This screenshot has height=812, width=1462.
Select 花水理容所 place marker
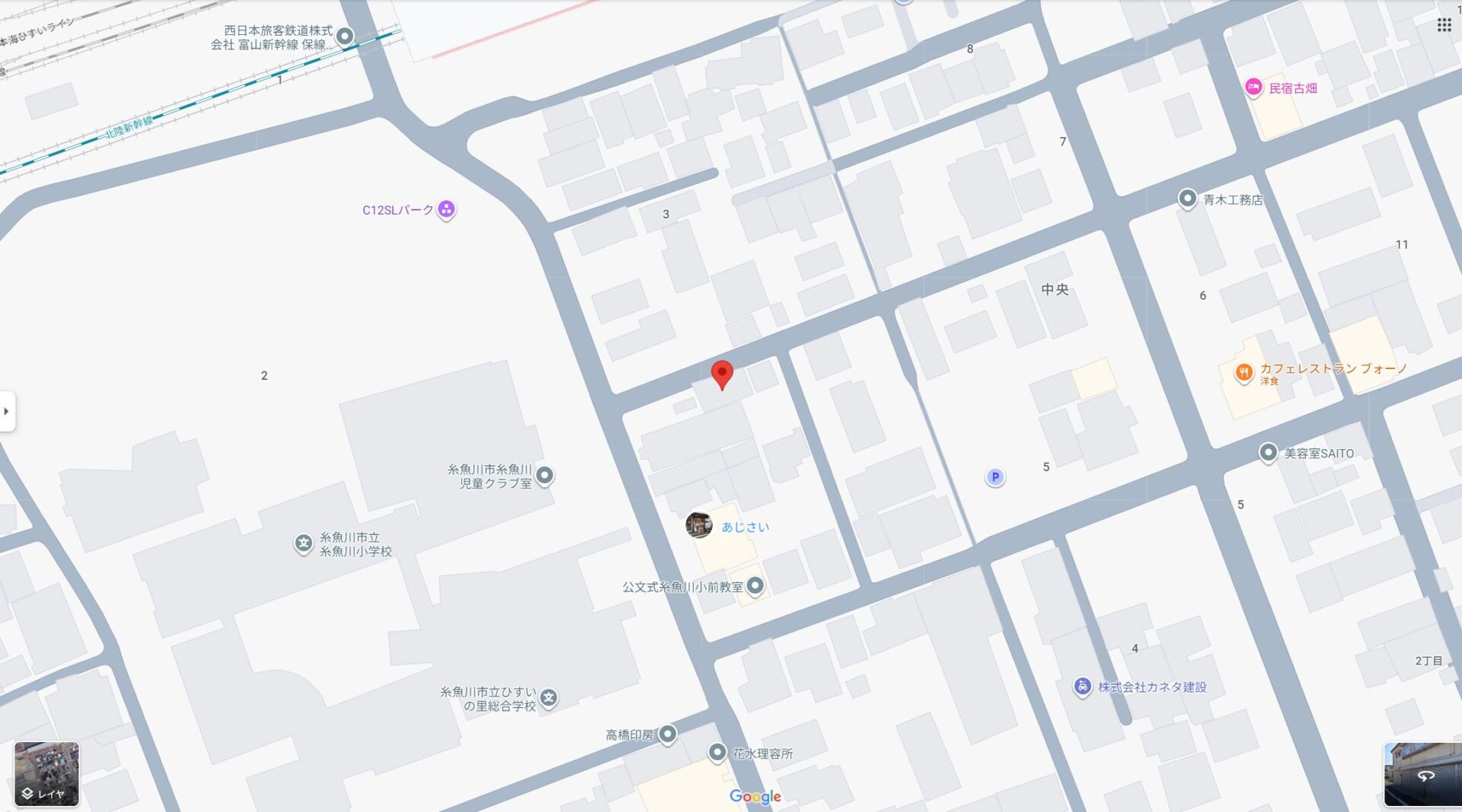717,753
